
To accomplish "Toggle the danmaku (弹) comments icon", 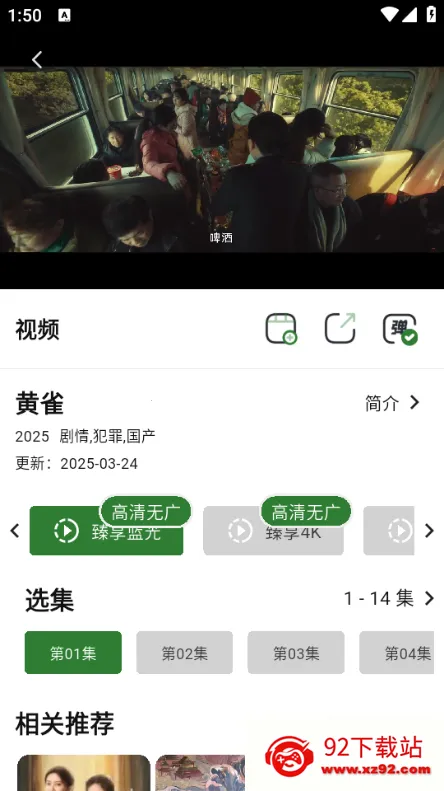I will coord(400,329).
